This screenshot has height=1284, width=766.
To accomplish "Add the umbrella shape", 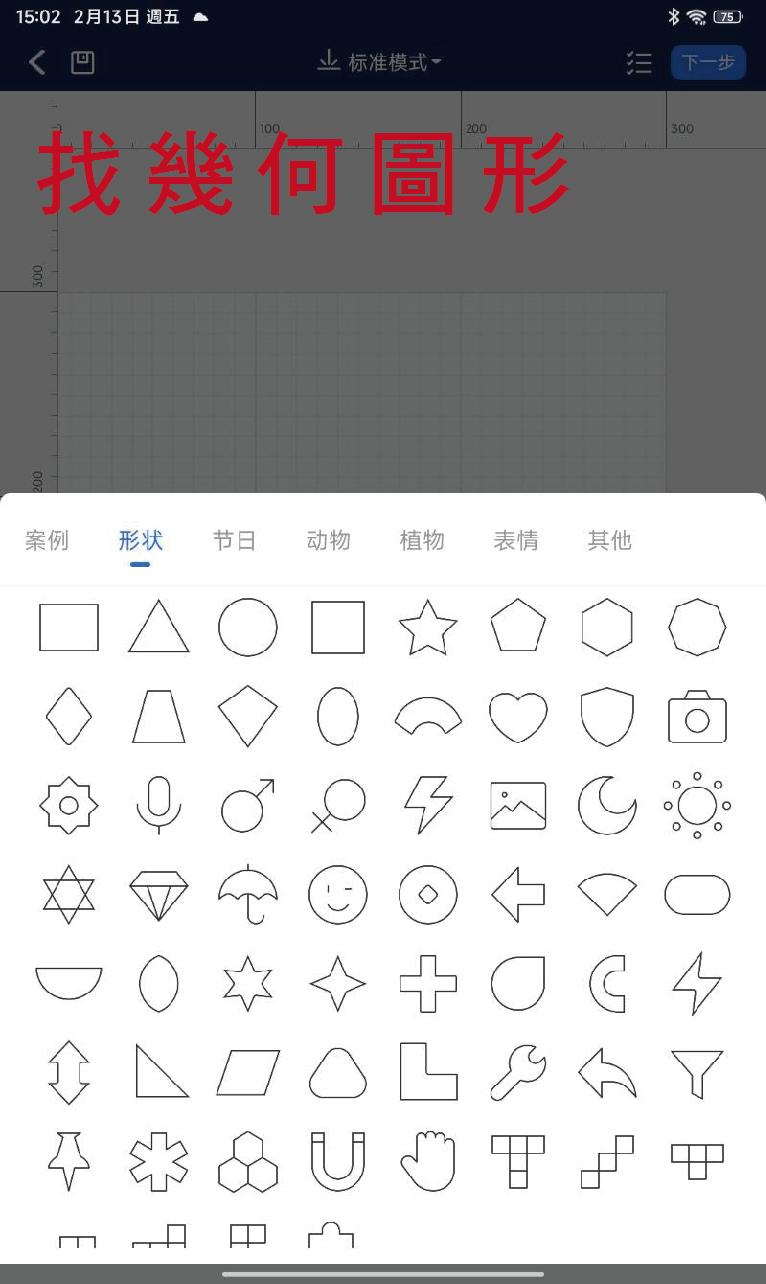I will tap(247, 894).
